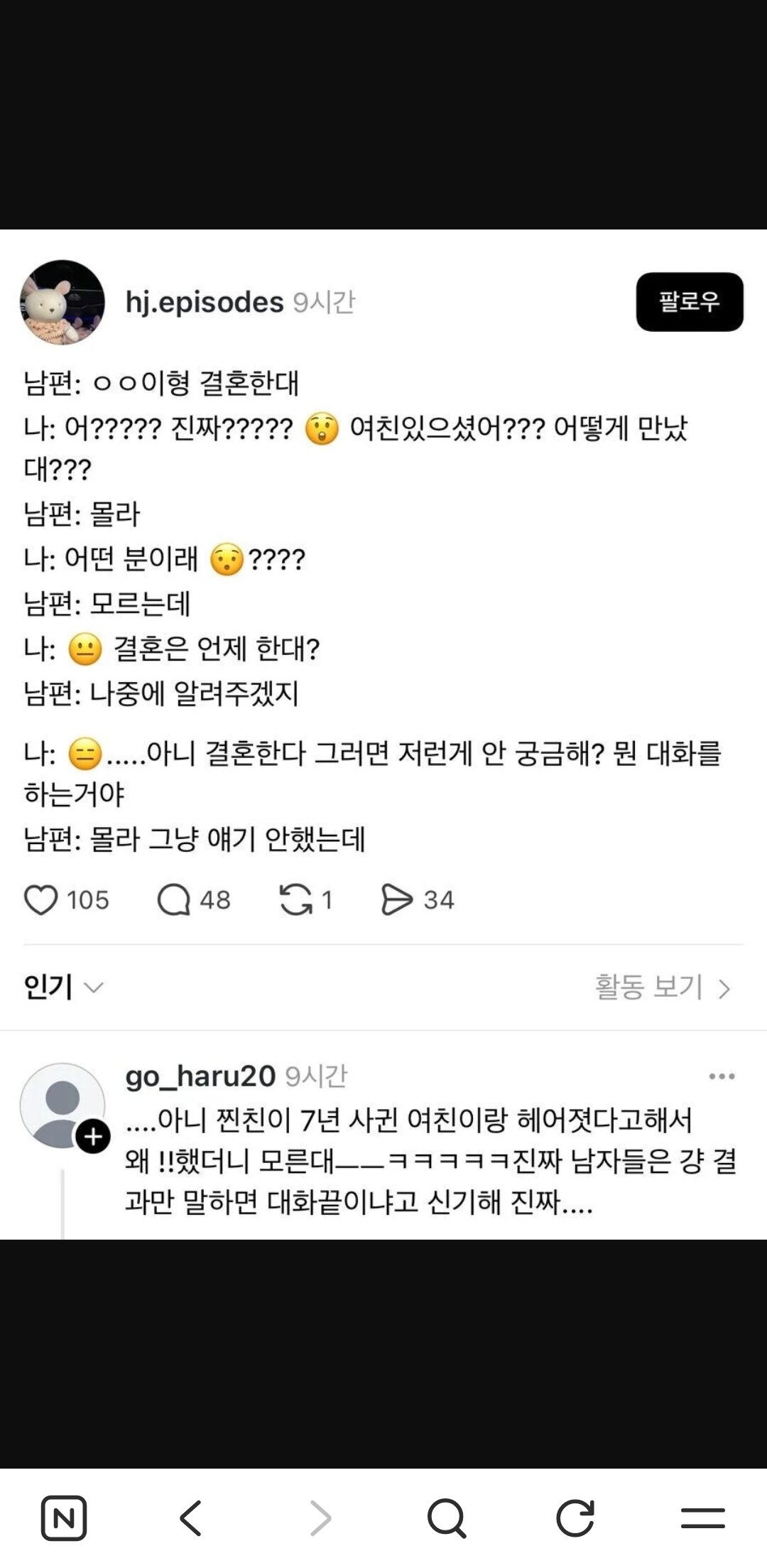Viewport: 767px width, 1568px height.
Task: Open the browser hamburger menu
Action: (702, 1518)
